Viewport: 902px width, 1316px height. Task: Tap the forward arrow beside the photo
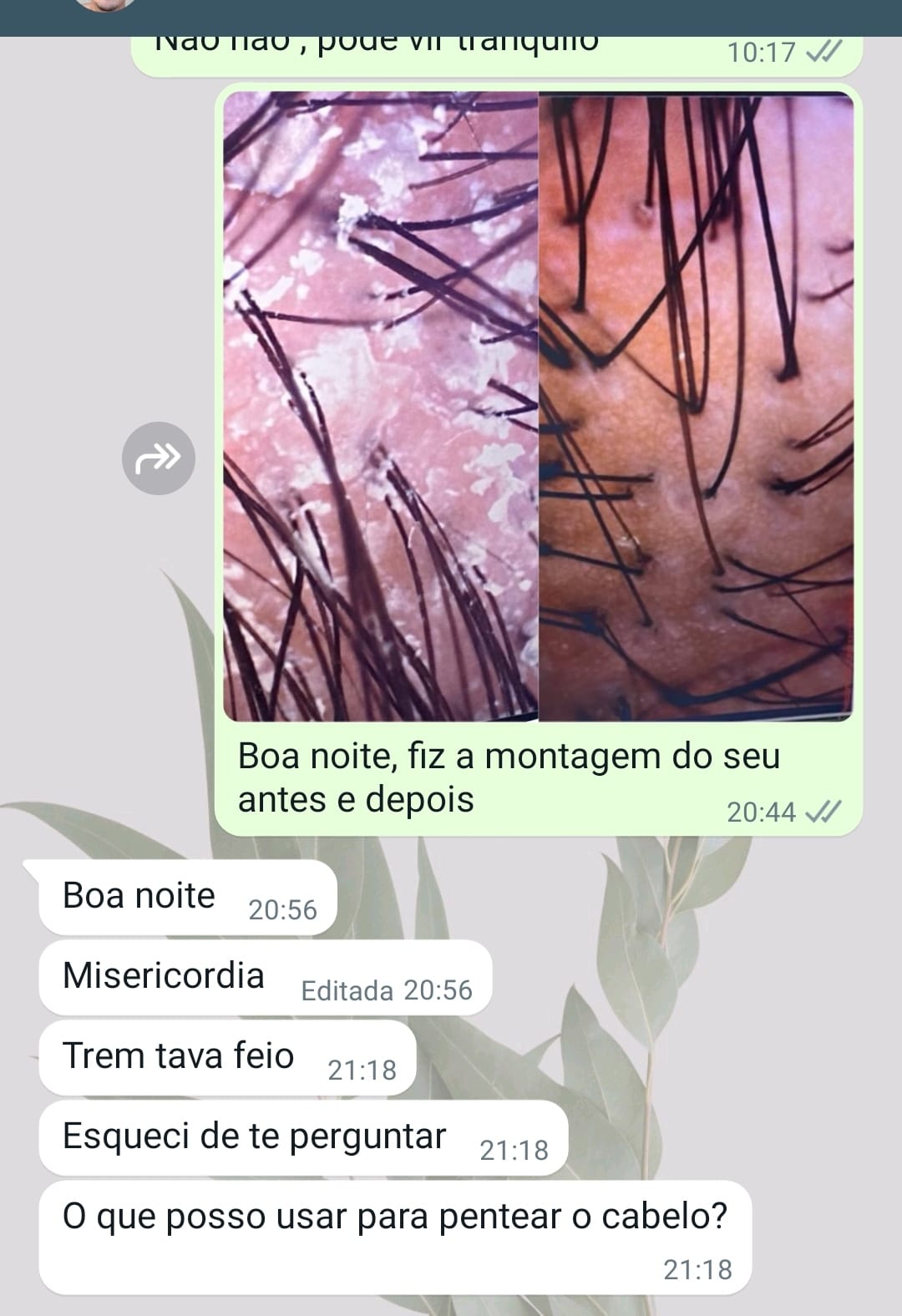click(x=159, y=458)
